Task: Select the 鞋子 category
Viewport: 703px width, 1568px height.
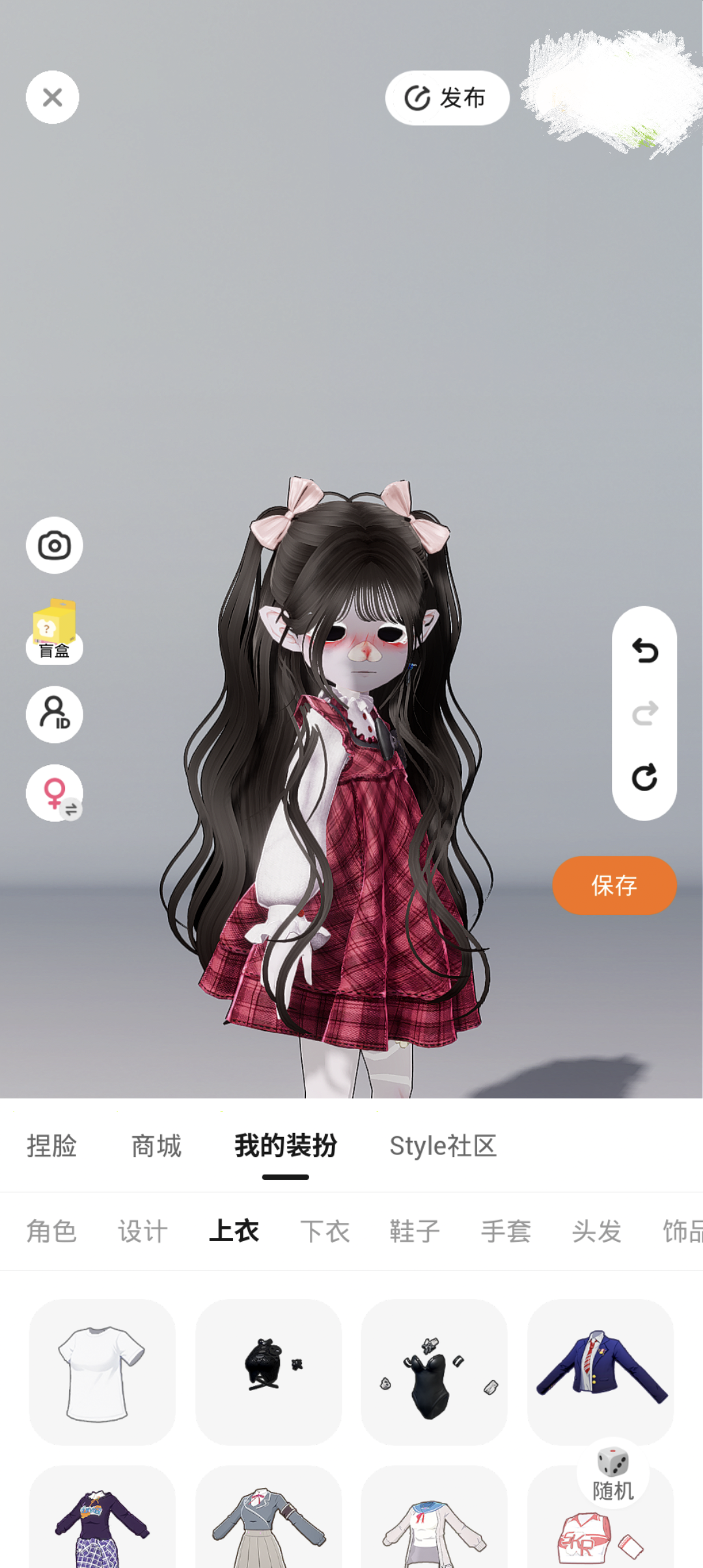Action: 415,1231
